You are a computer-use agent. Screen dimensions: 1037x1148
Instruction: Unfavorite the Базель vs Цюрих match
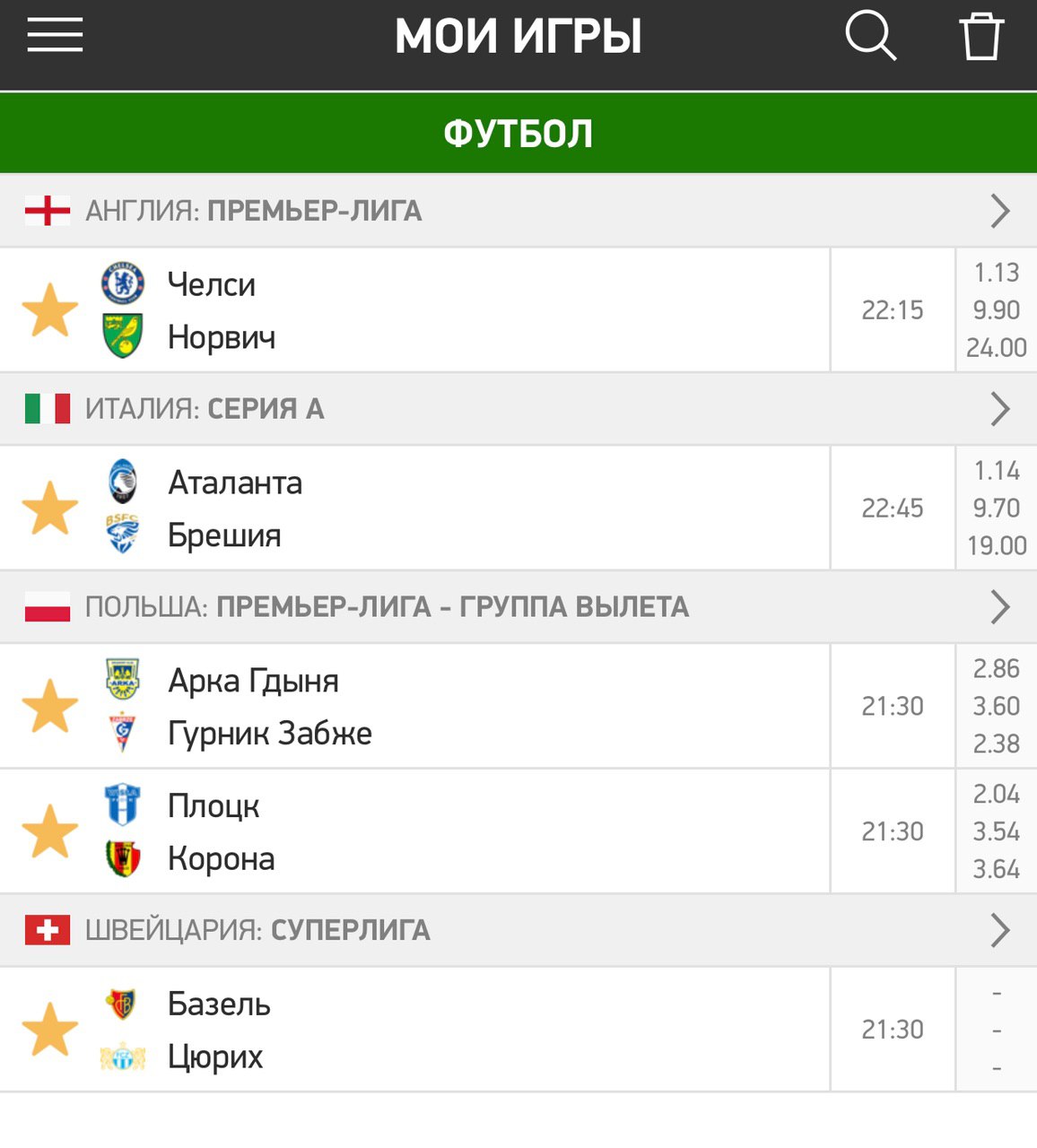tap(50, 1030)
